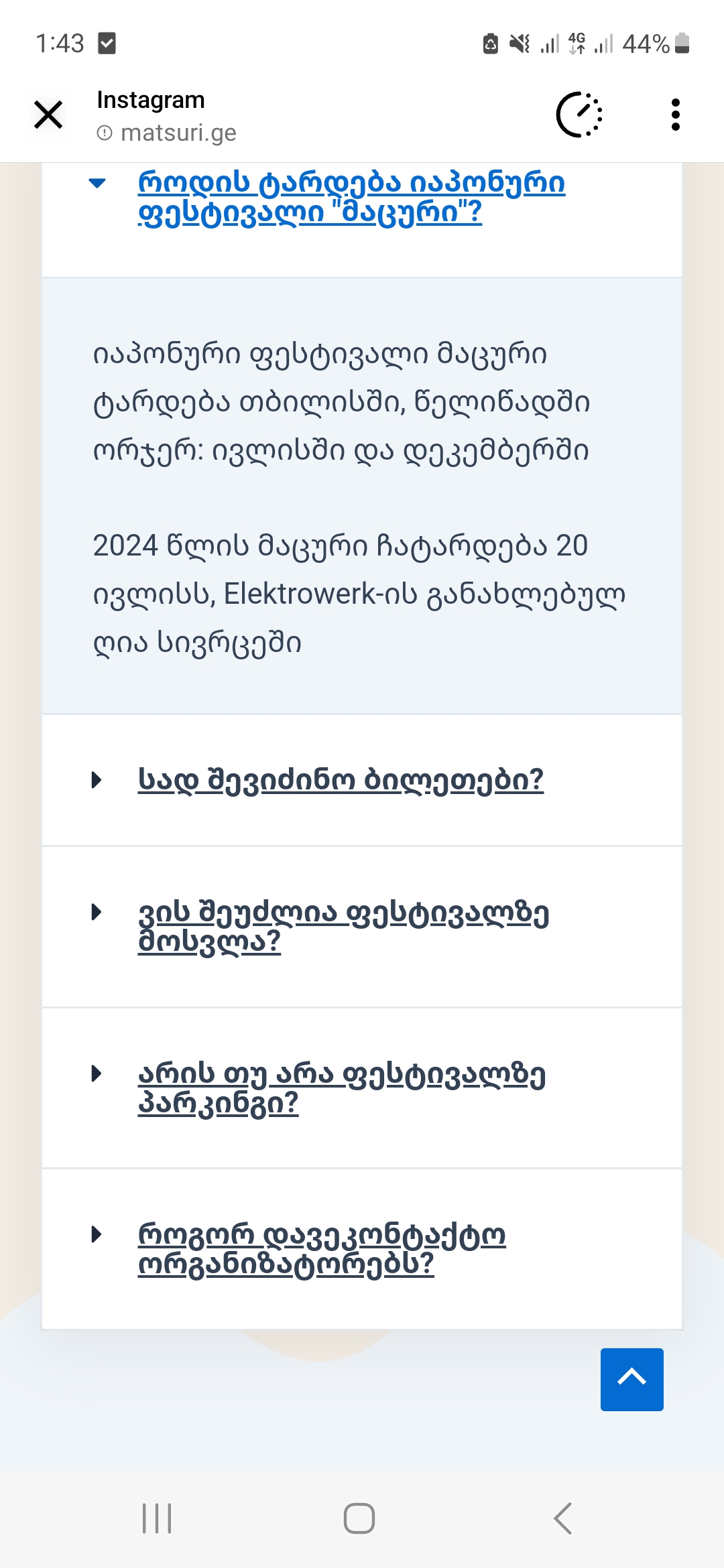Collapse the 'როდის ტარდება იაპონური ფესტივალი' question
The height and width of the screenshot is (1568, 724).
351,197
